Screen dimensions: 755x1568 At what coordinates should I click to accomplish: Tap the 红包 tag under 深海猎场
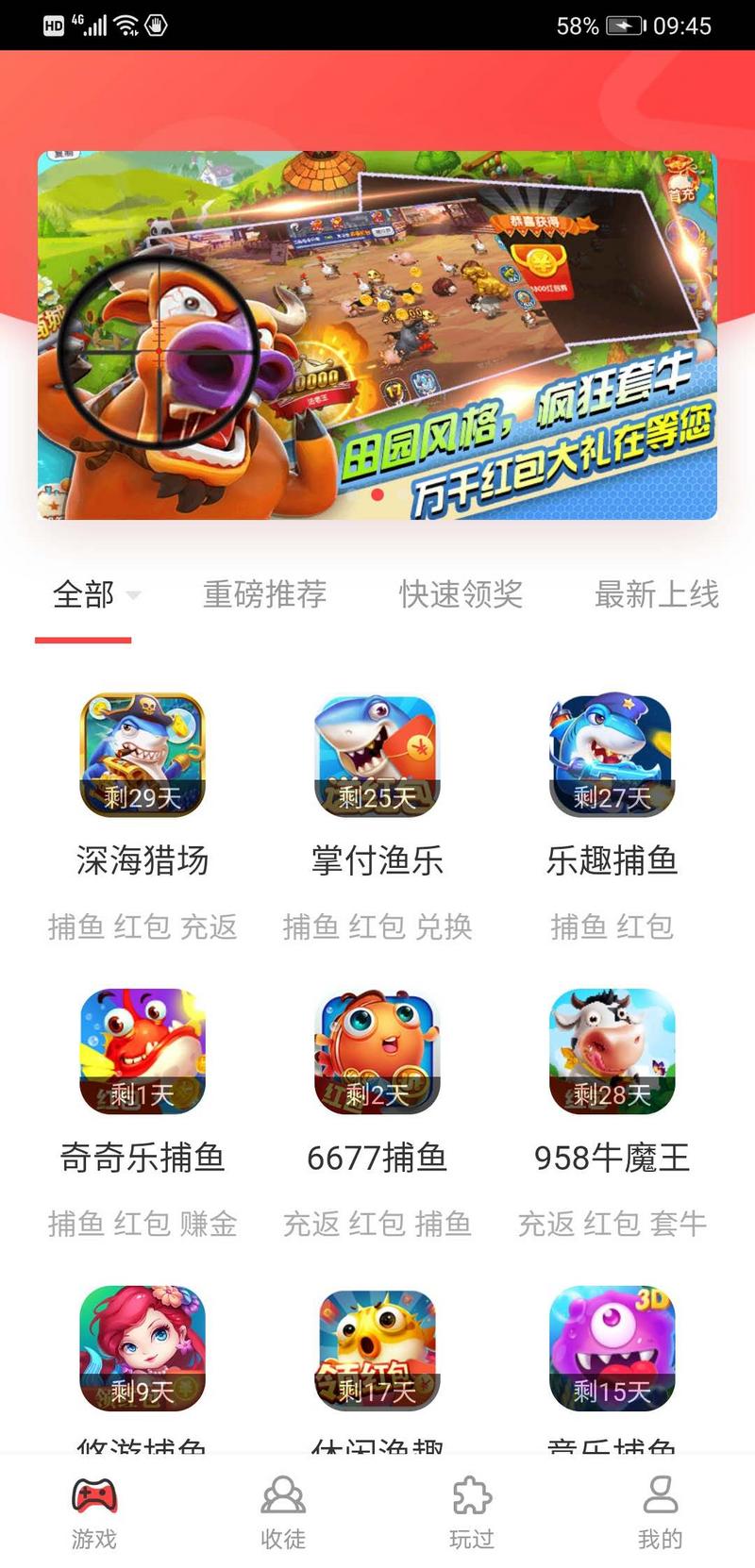tap(142, 927)
